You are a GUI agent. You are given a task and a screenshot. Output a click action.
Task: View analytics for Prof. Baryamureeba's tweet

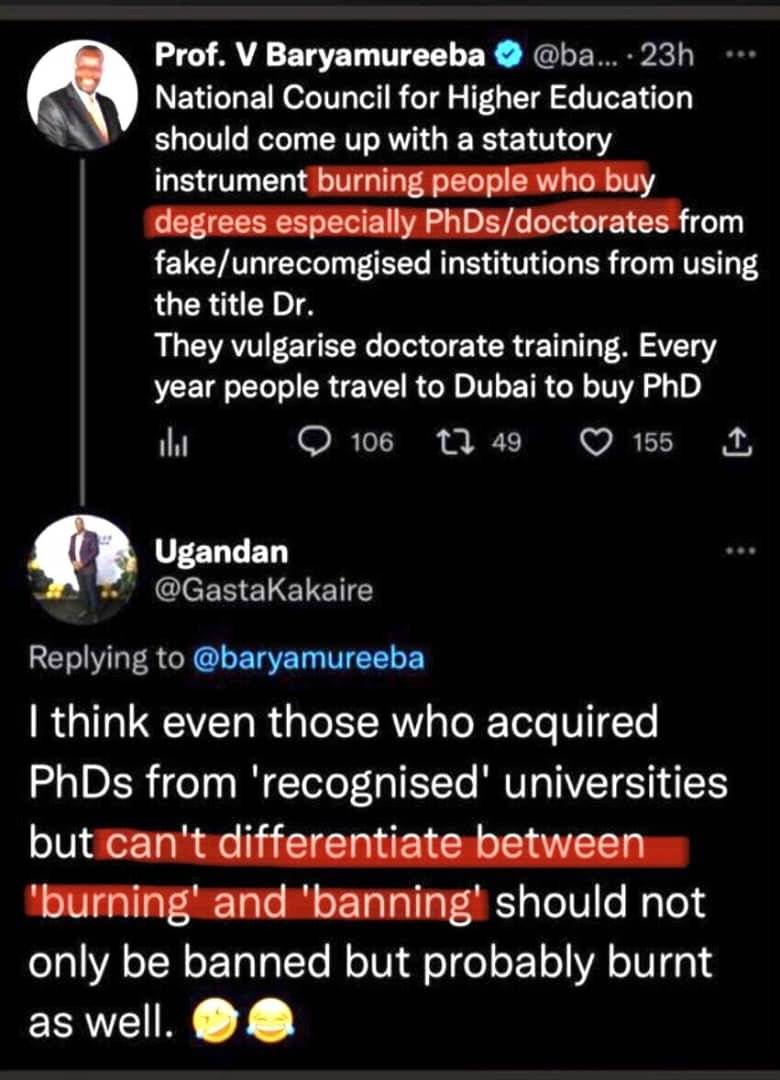coord(167,442)
